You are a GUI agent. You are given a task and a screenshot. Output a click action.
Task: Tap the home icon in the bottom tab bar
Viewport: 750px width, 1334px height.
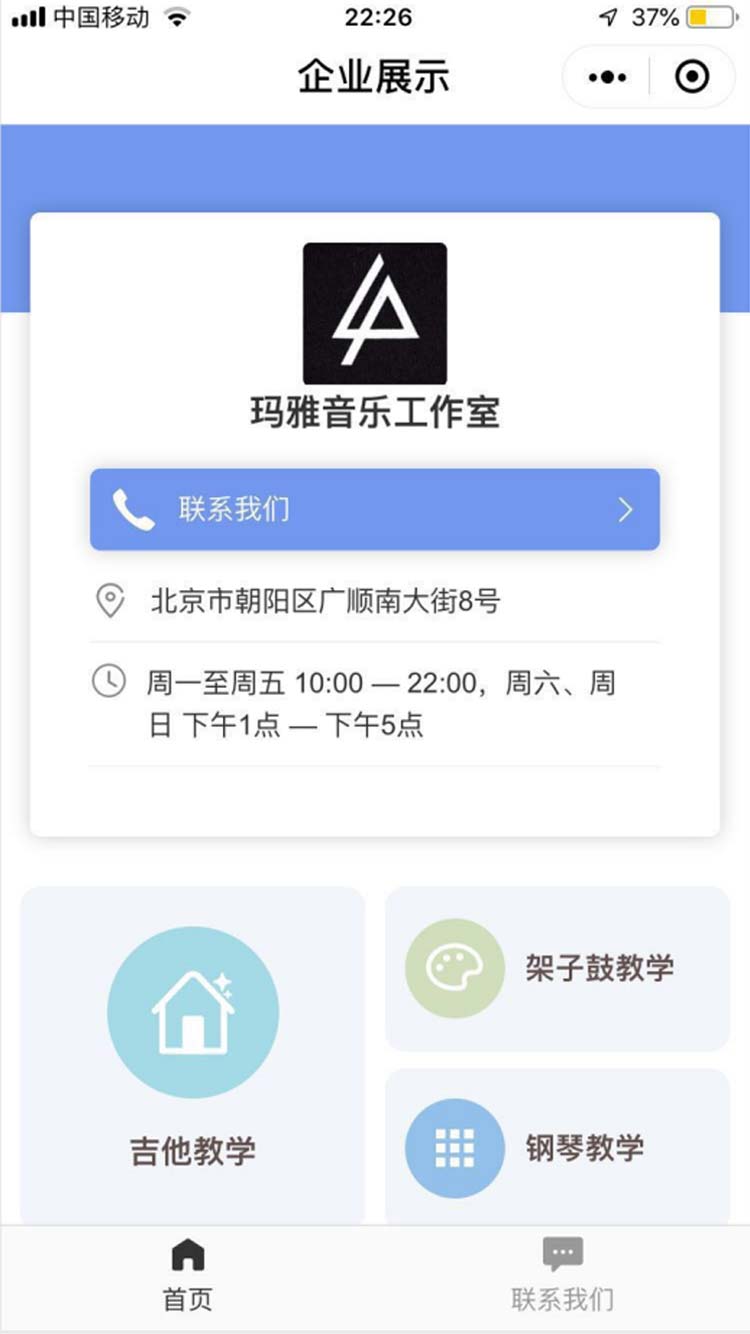[187, 1251]
